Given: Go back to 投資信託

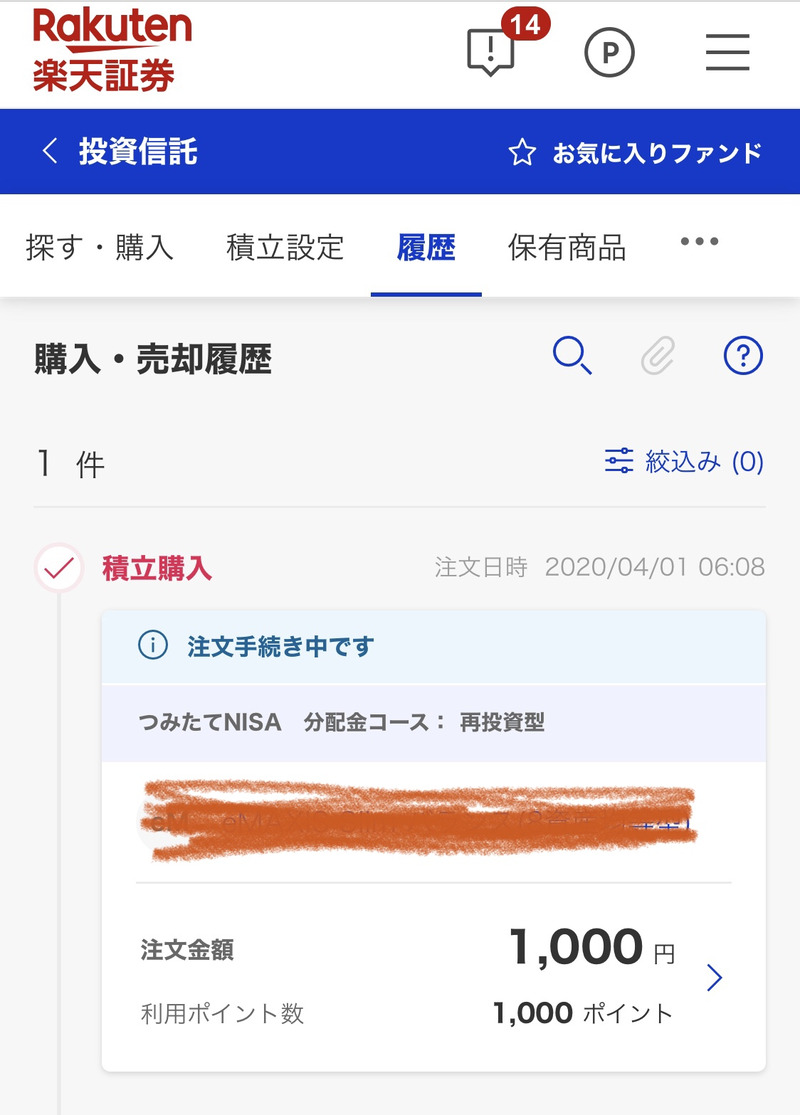Looking at the screenshot, I should 119,152.
